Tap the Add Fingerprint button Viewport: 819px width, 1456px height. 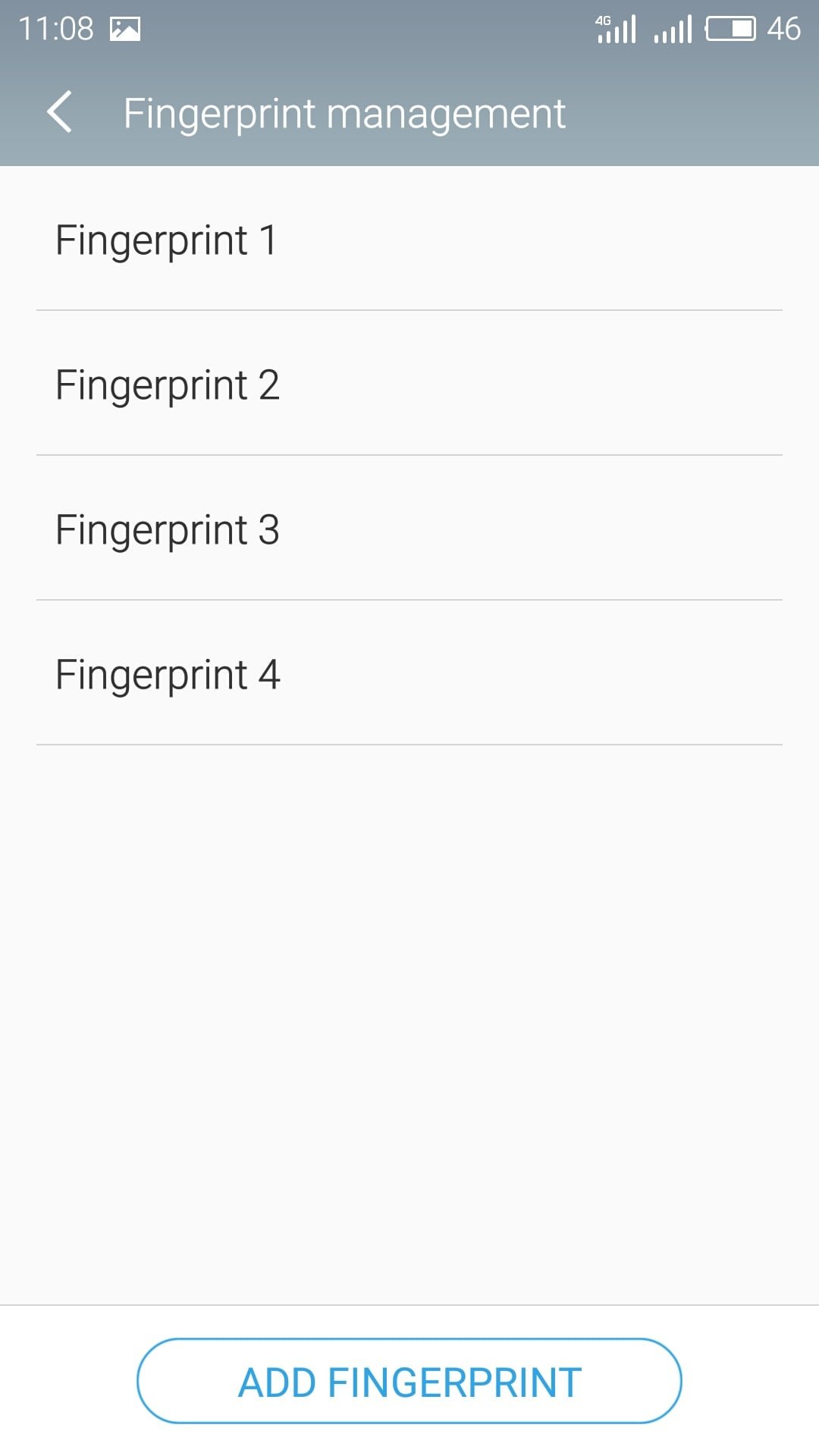(409, 1381)
